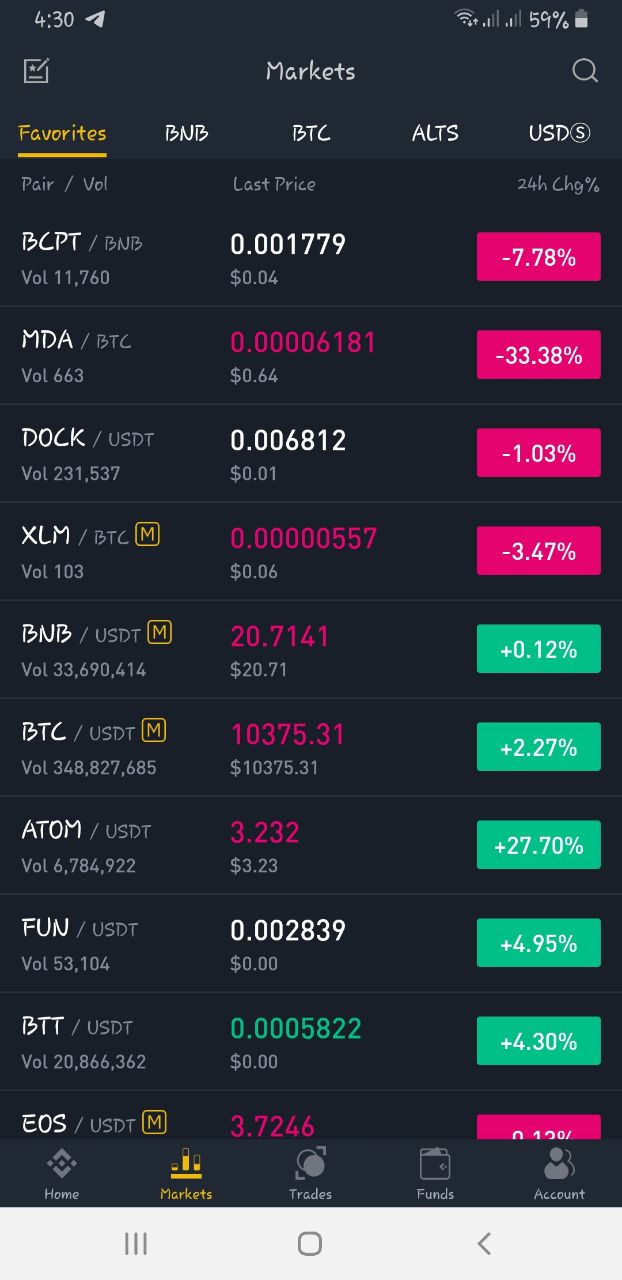
Task: Sort the list by Last Price
Action: pyautogui.click(x=274, y=184)
